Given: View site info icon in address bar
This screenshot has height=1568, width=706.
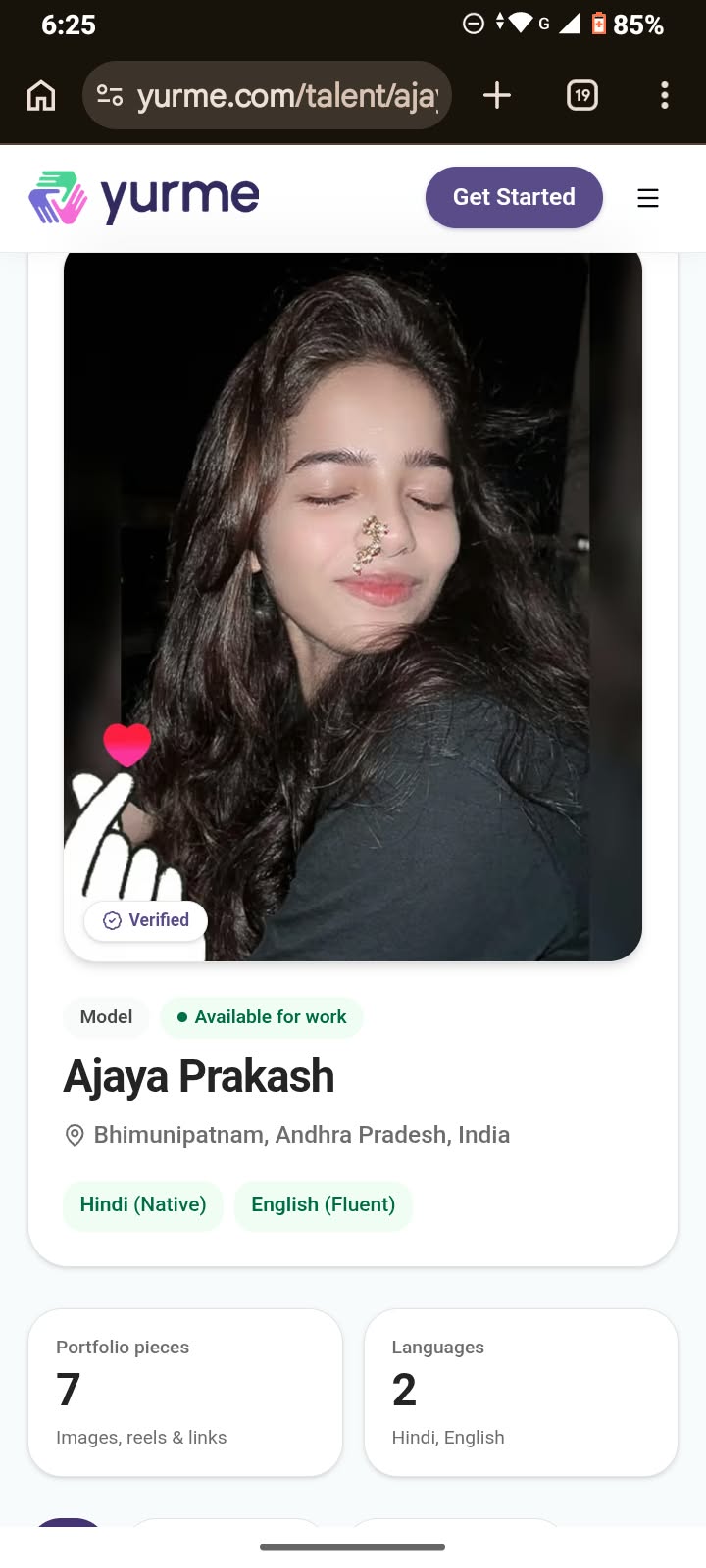Looking at the screenshot, I should pos(110,95).
